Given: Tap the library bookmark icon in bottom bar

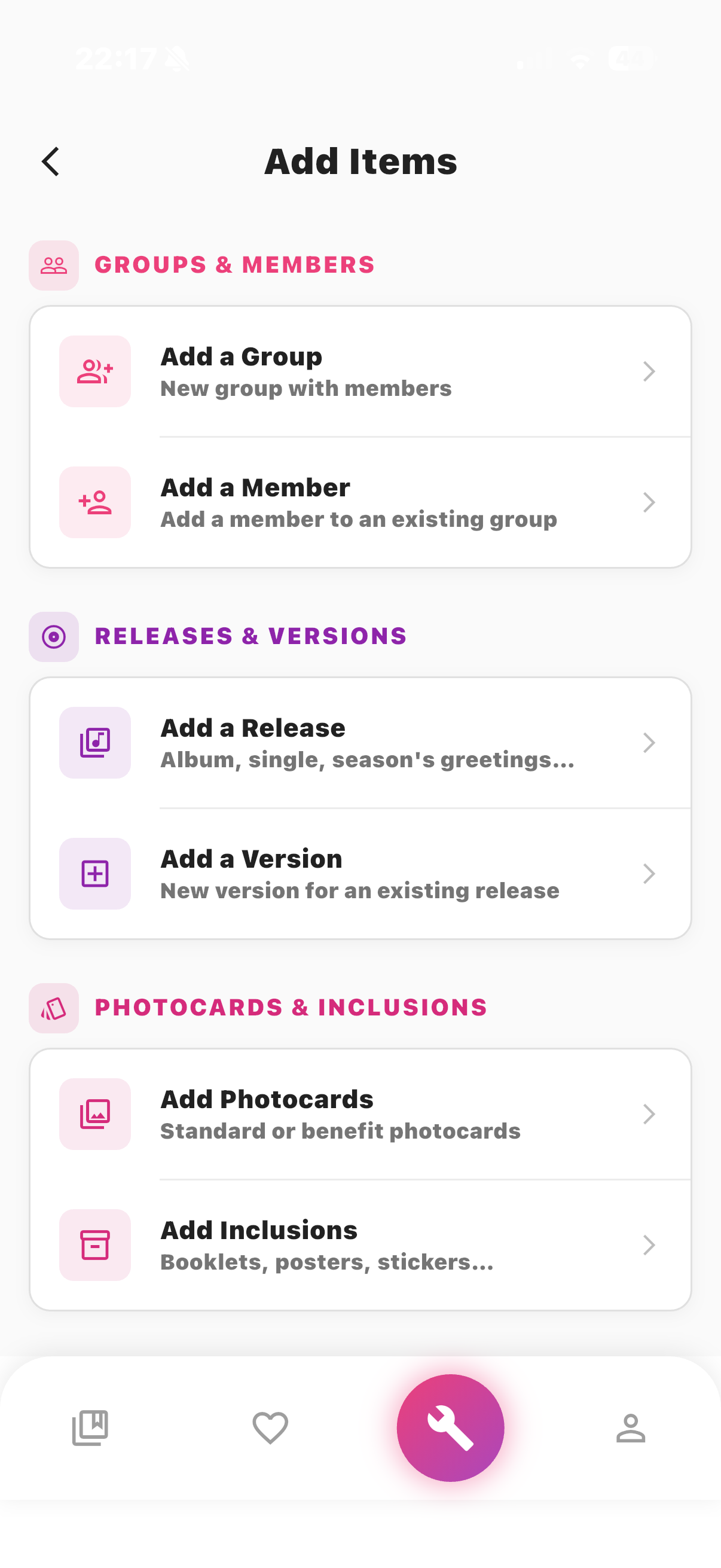Looking at the screenshot, I should [x=90, y=1426].
